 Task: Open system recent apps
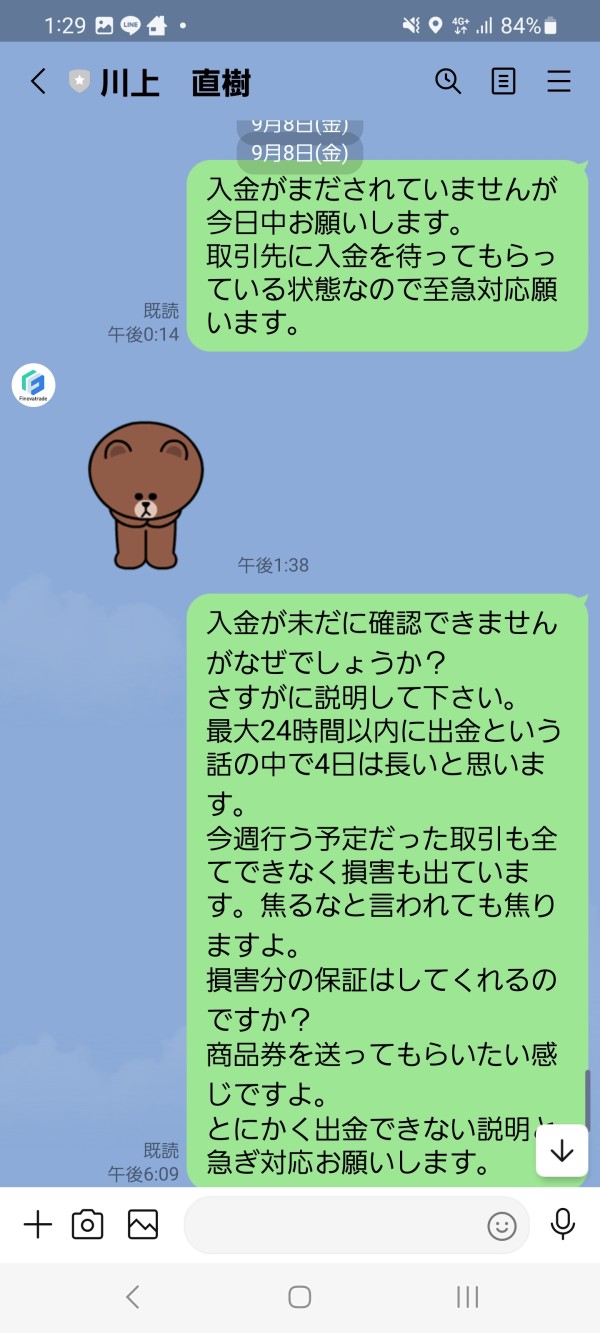[467, 1297]
